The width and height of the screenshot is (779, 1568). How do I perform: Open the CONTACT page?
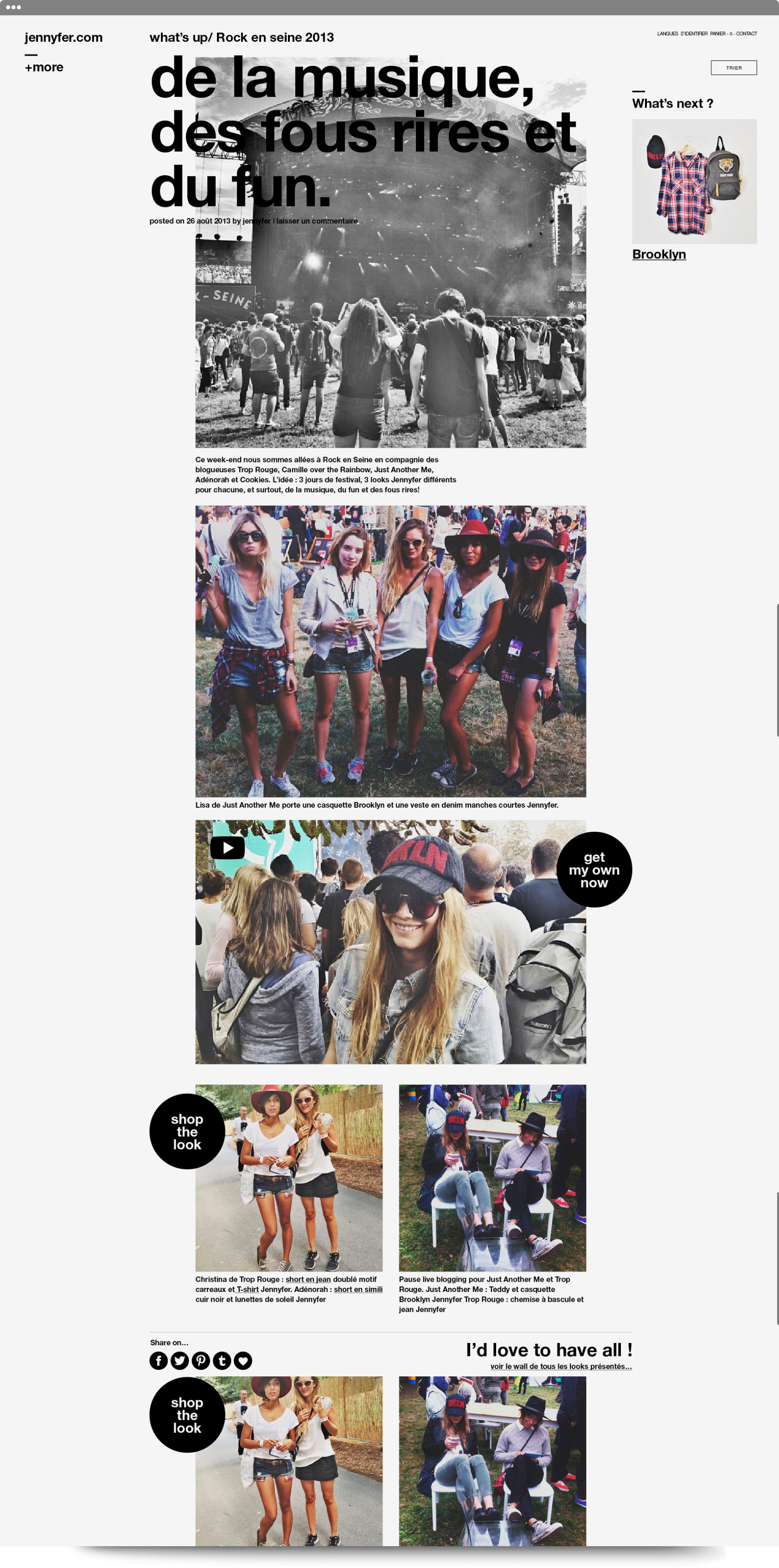(x=747, y=34)
